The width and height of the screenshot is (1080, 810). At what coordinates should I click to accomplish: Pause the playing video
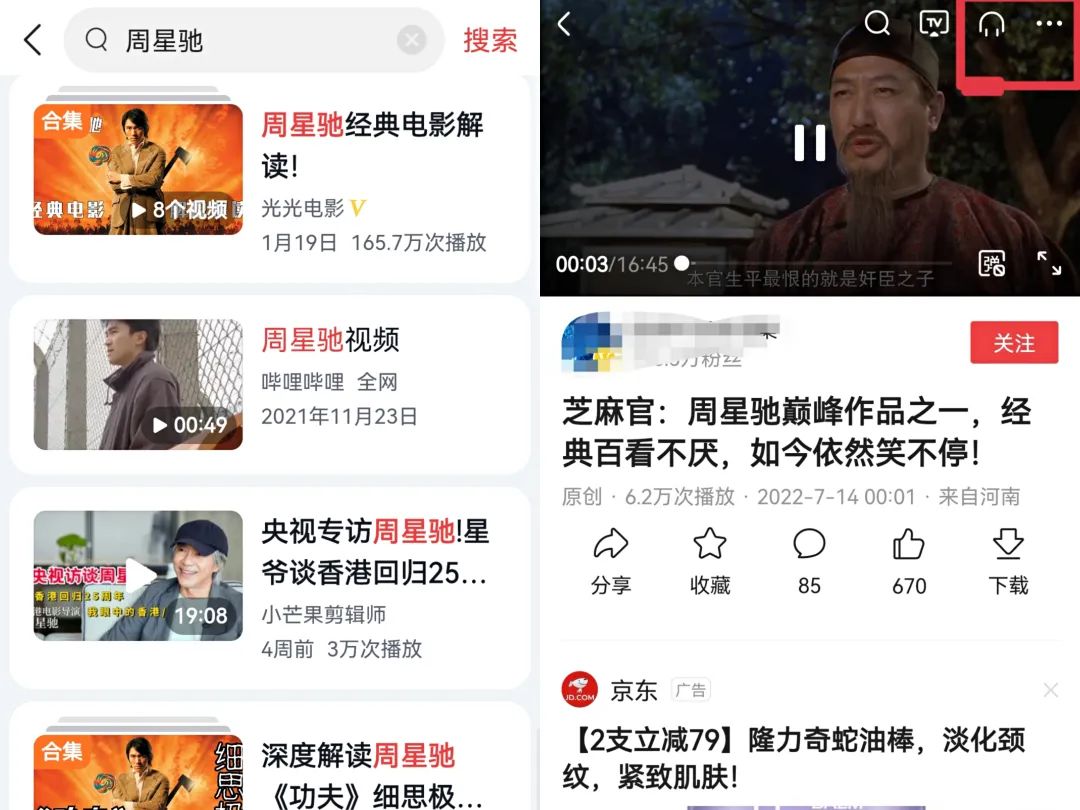(809, 143)
